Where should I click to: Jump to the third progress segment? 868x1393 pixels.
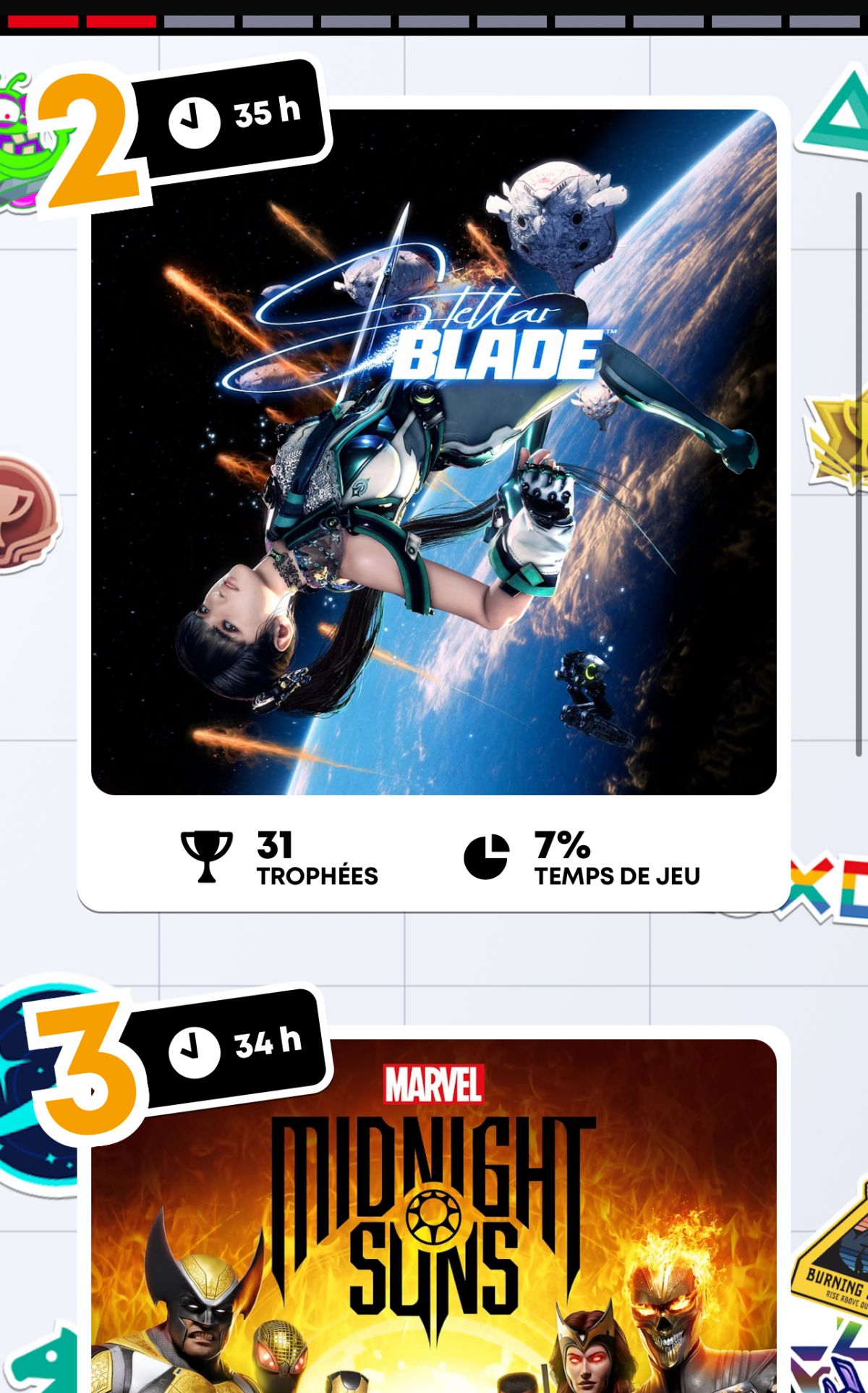(199, 22)
